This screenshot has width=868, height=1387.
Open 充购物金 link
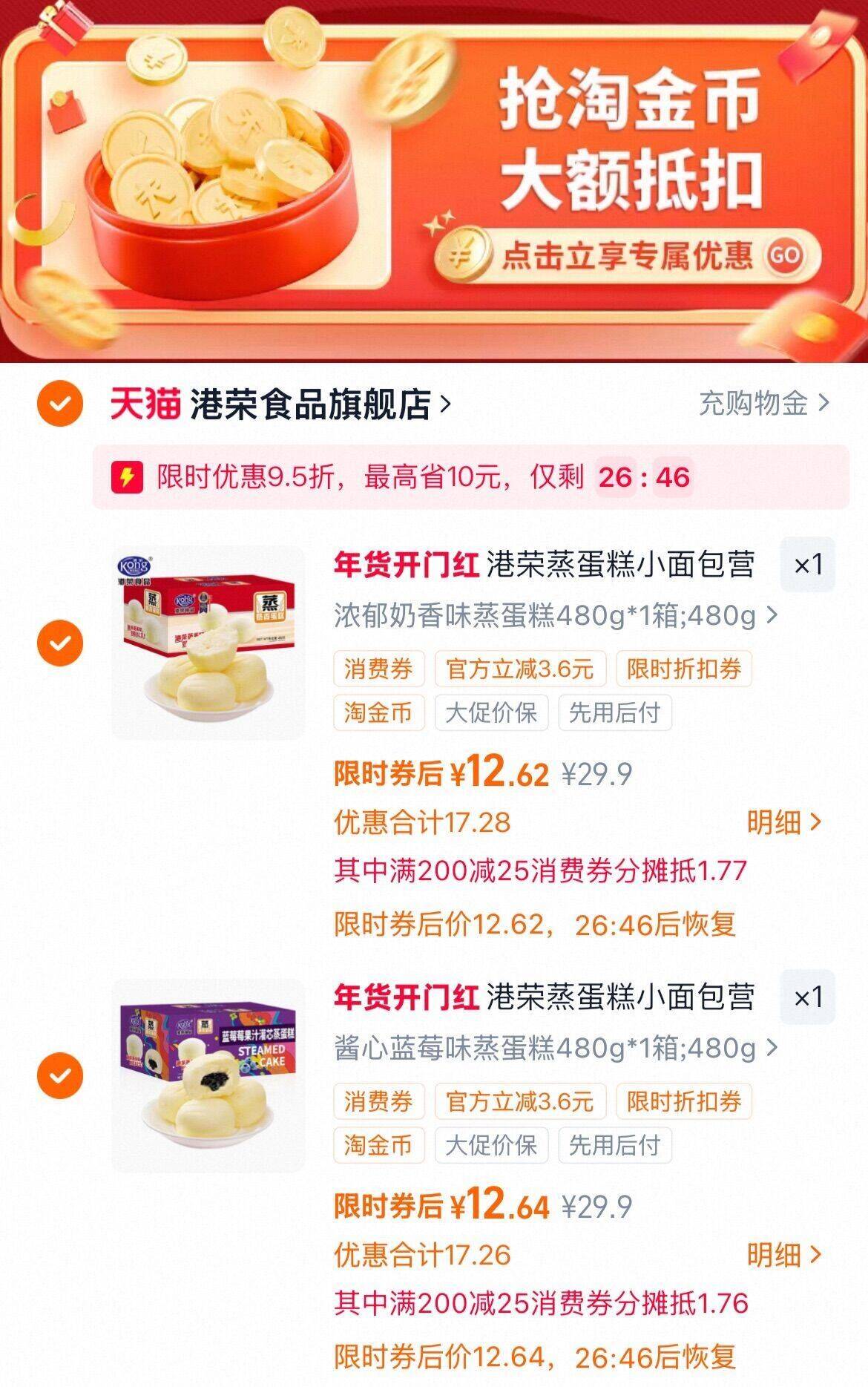point(764,403)
